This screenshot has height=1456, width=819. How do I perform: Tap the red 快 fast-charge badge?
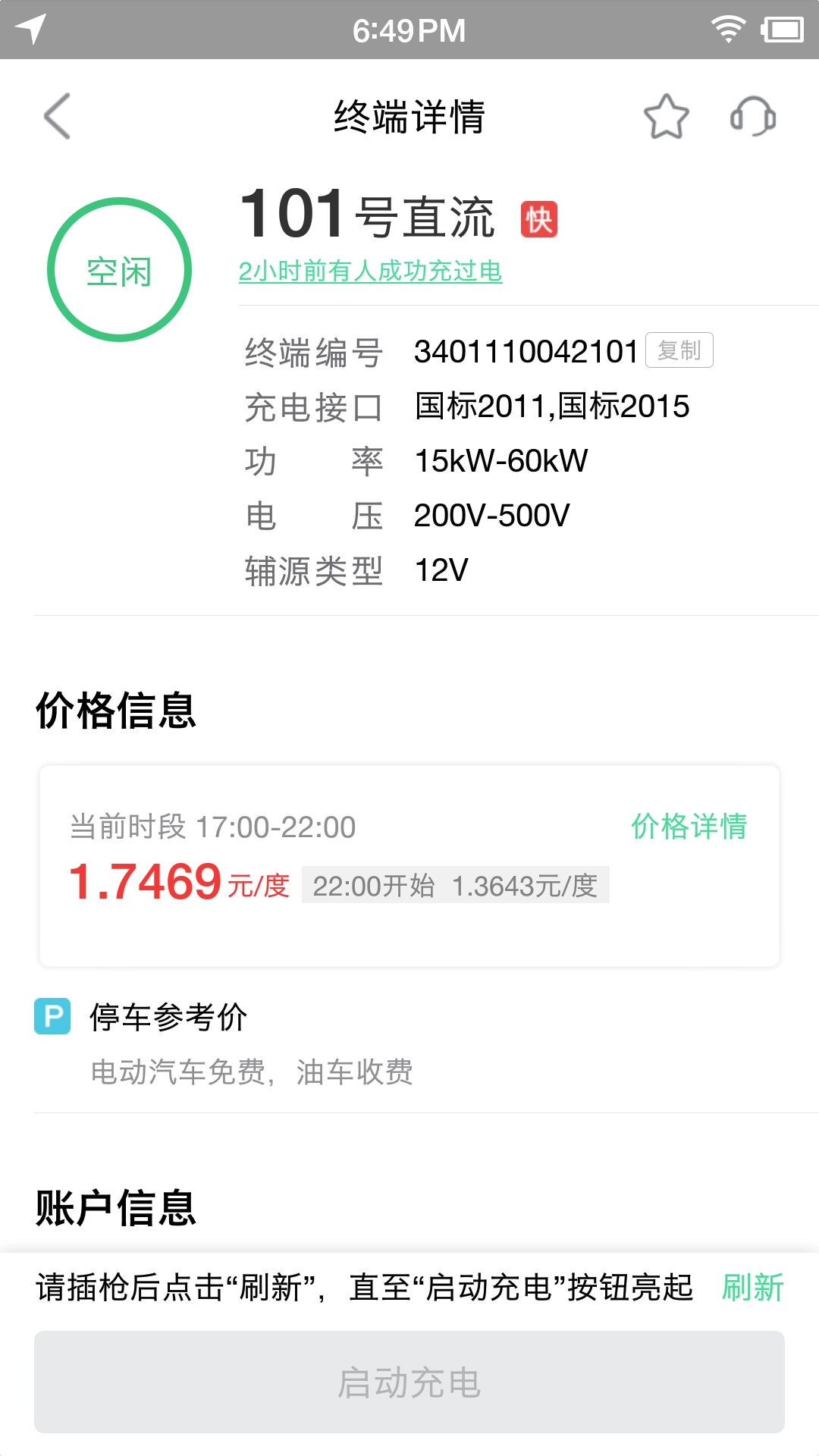coord(540,218)
